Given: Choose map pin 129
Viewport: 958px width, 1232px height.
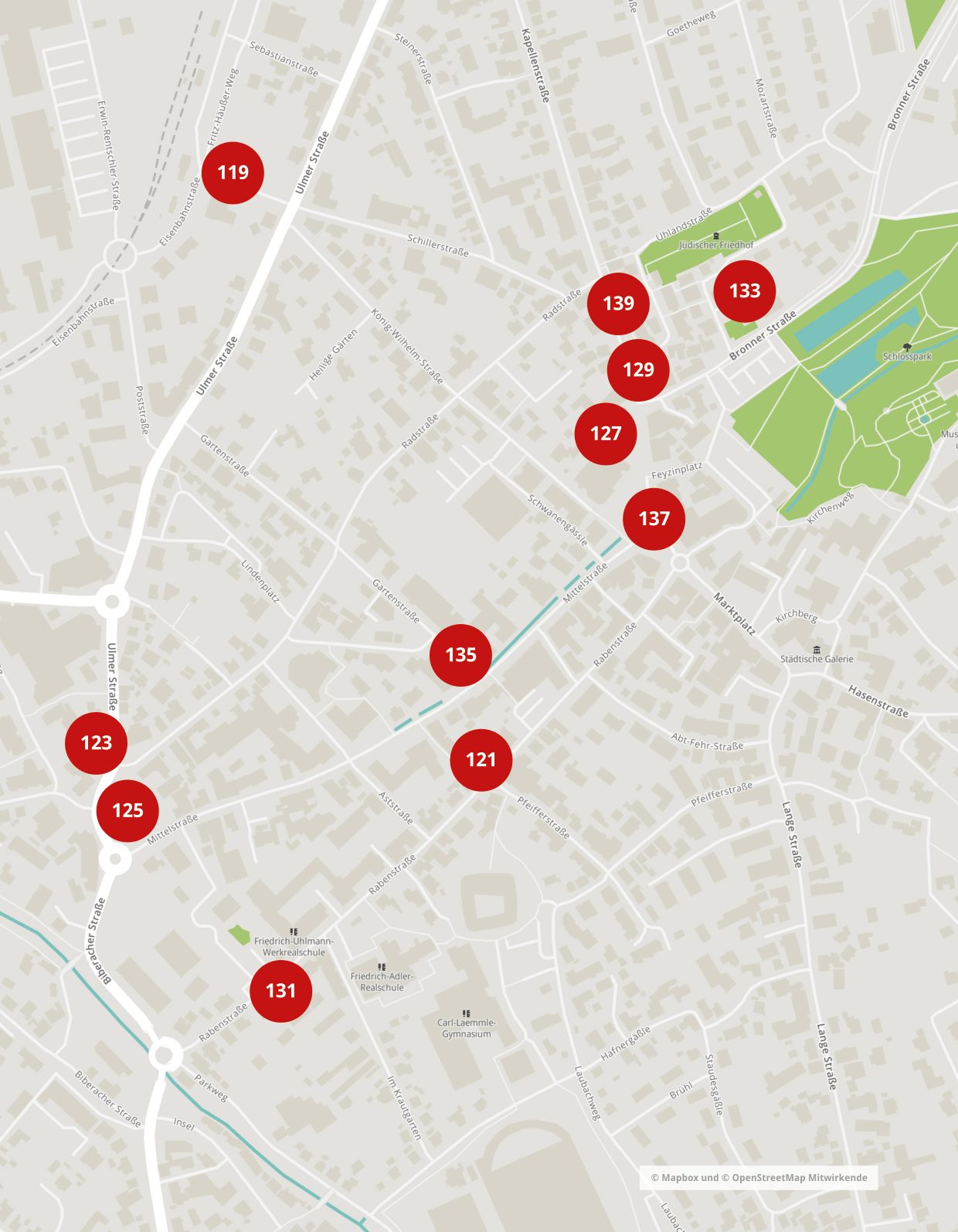Looking at the screenshot, I should 638,370.
